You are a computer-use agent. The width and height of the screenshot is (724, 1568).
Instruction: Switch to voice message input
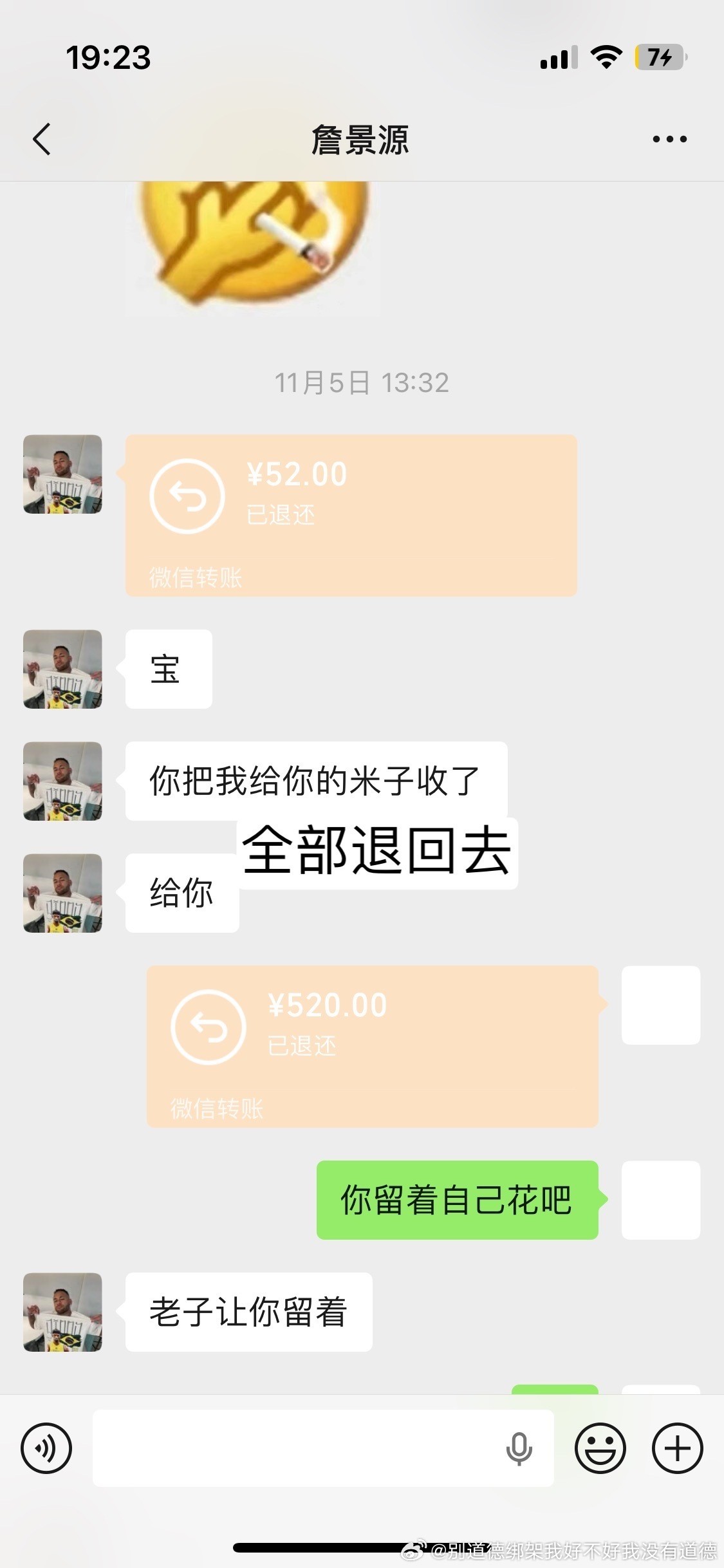pos(46,1448)
